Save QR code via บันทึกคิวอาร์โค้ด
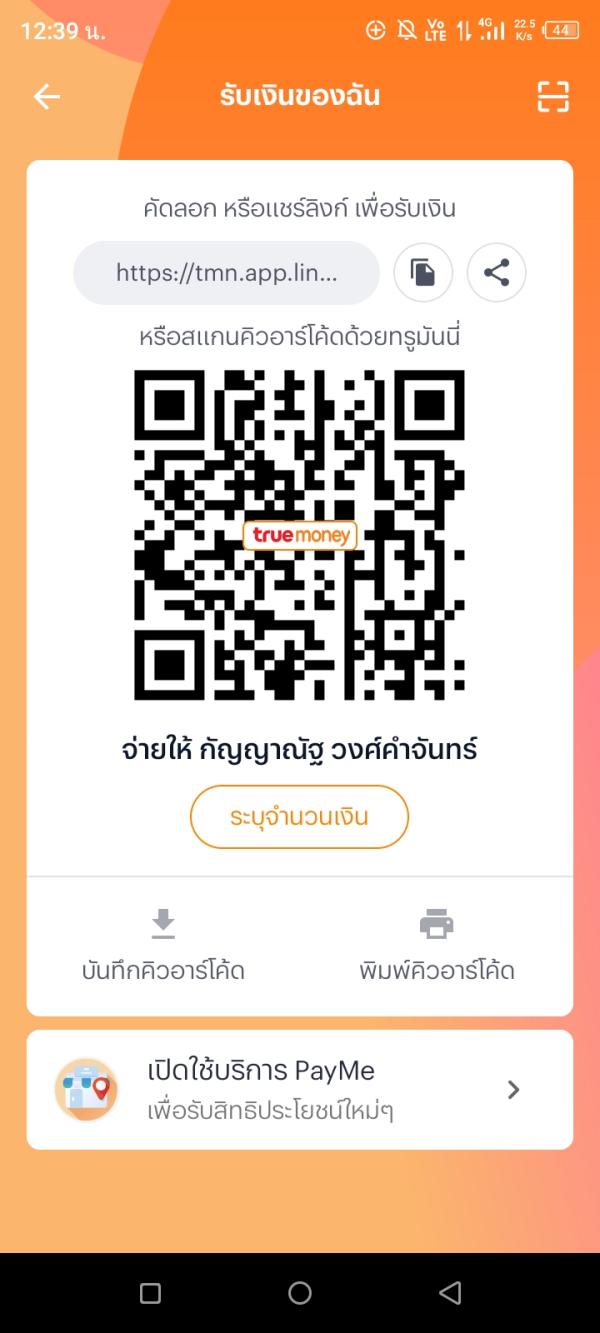Viewport: 600px width, 1333px height. (x=163, y=945)
